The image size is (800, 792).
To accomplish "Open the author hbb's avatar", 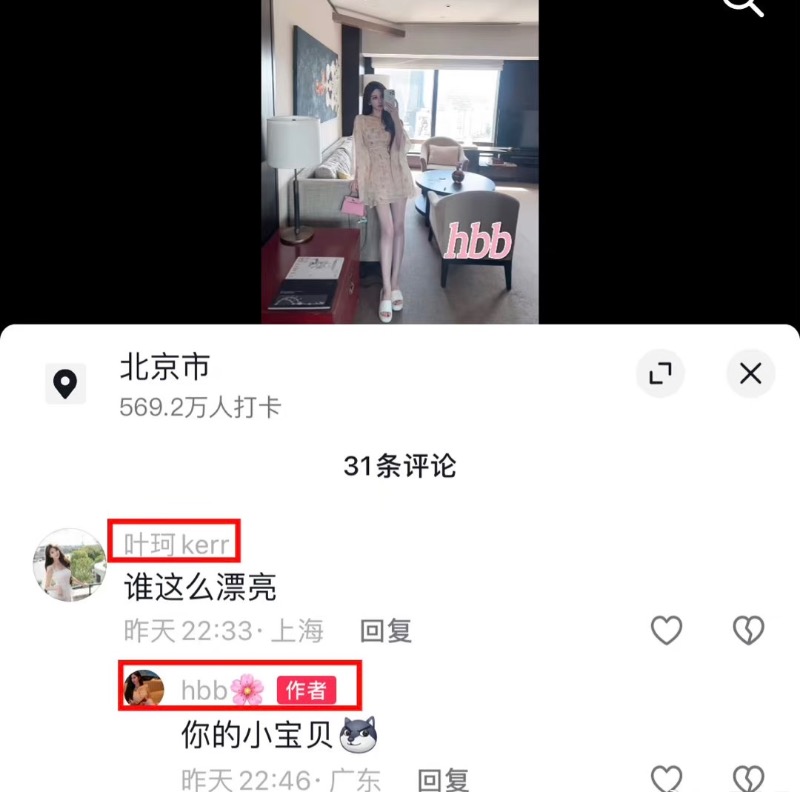I will tap(143, 689).
